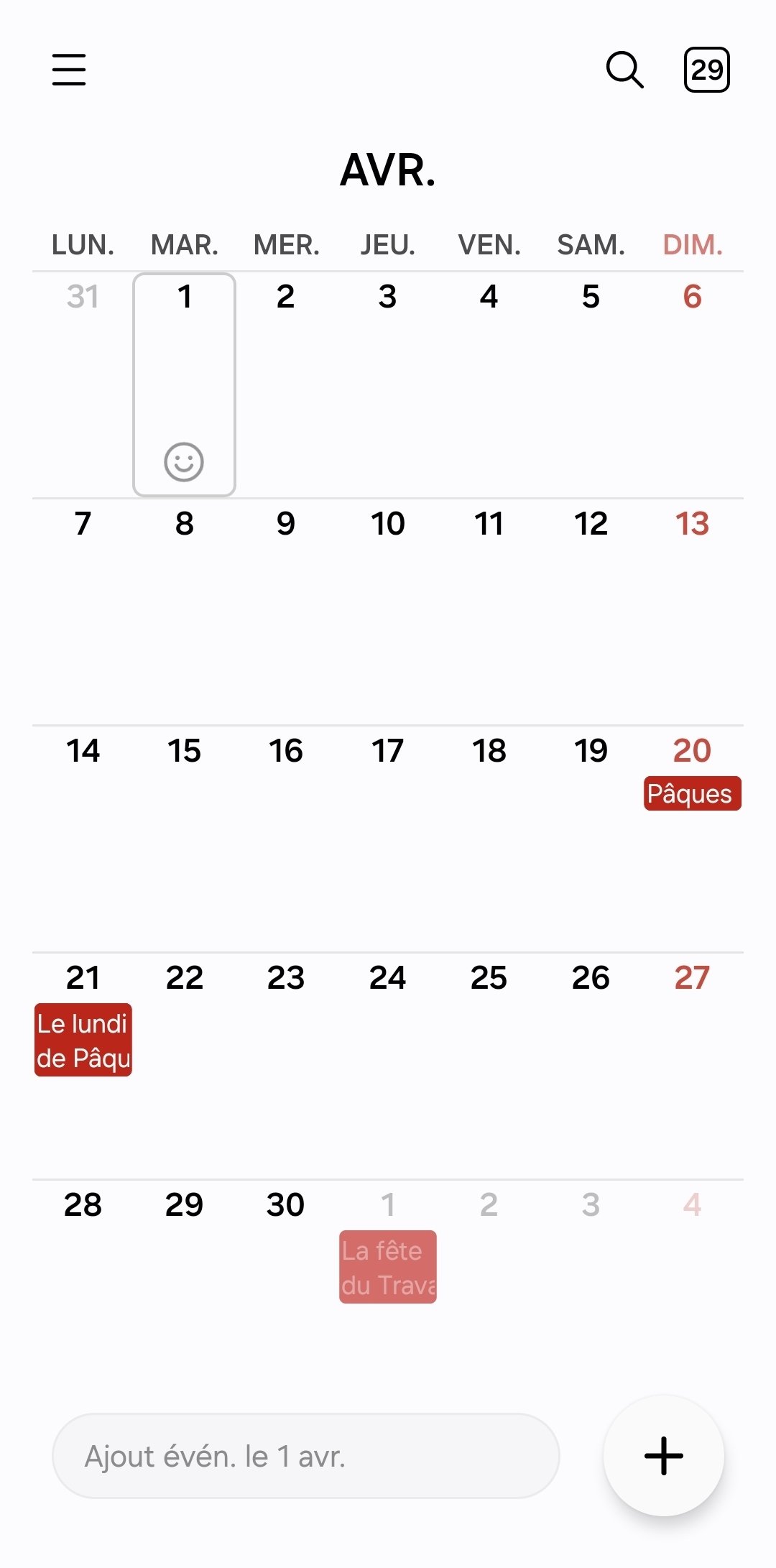The width and height of the screenshot is (776, 1568).
Task: Open the hamburger drawer menu
Action: pyautogui.click(x=69, y=70)
